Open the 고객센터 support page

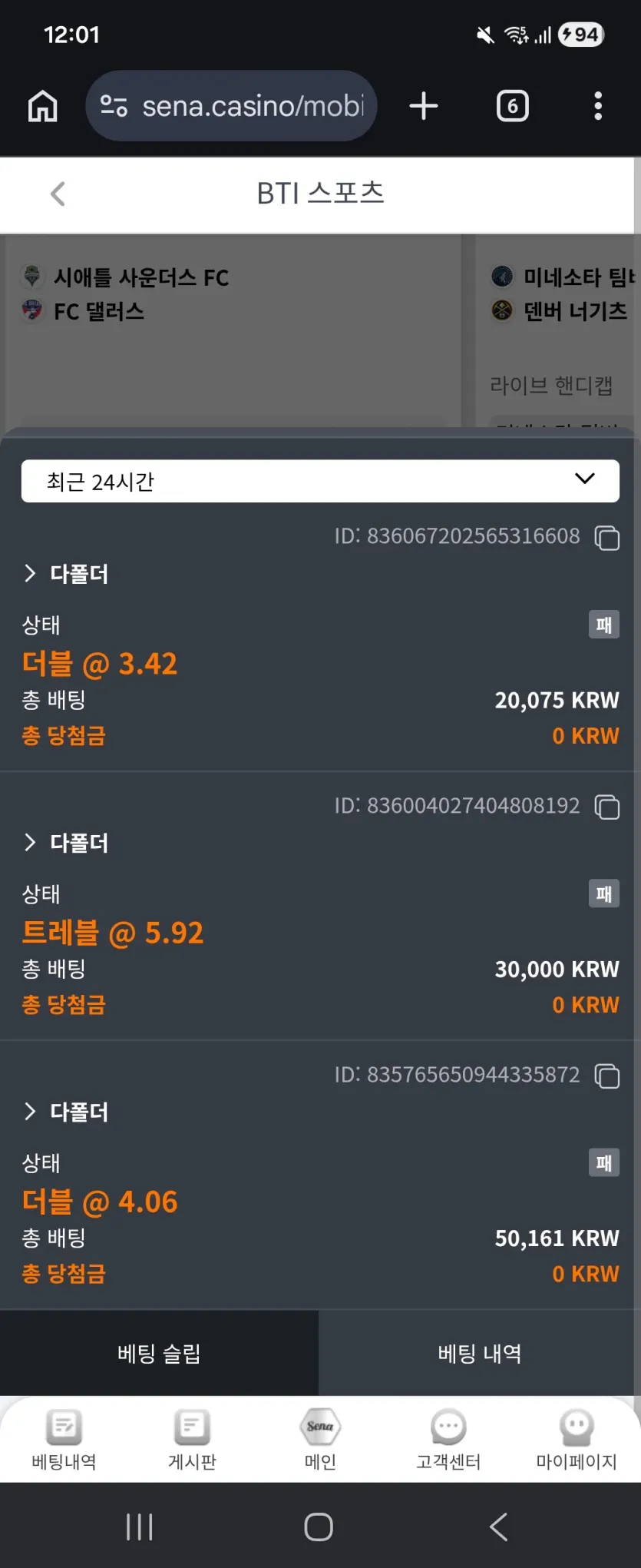[x=448, y=1439]
